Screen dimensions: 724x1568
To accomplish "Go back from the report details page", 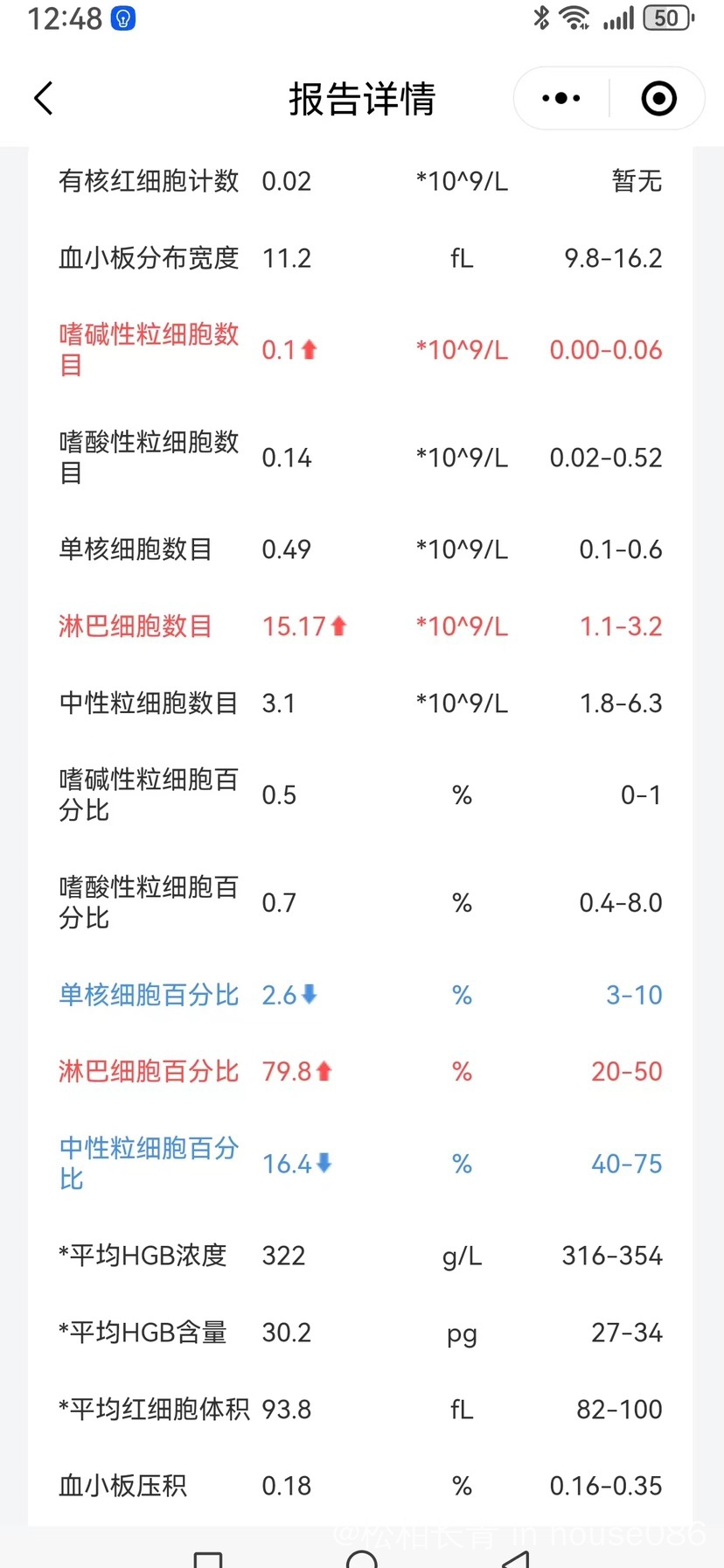I will point(44,99).
